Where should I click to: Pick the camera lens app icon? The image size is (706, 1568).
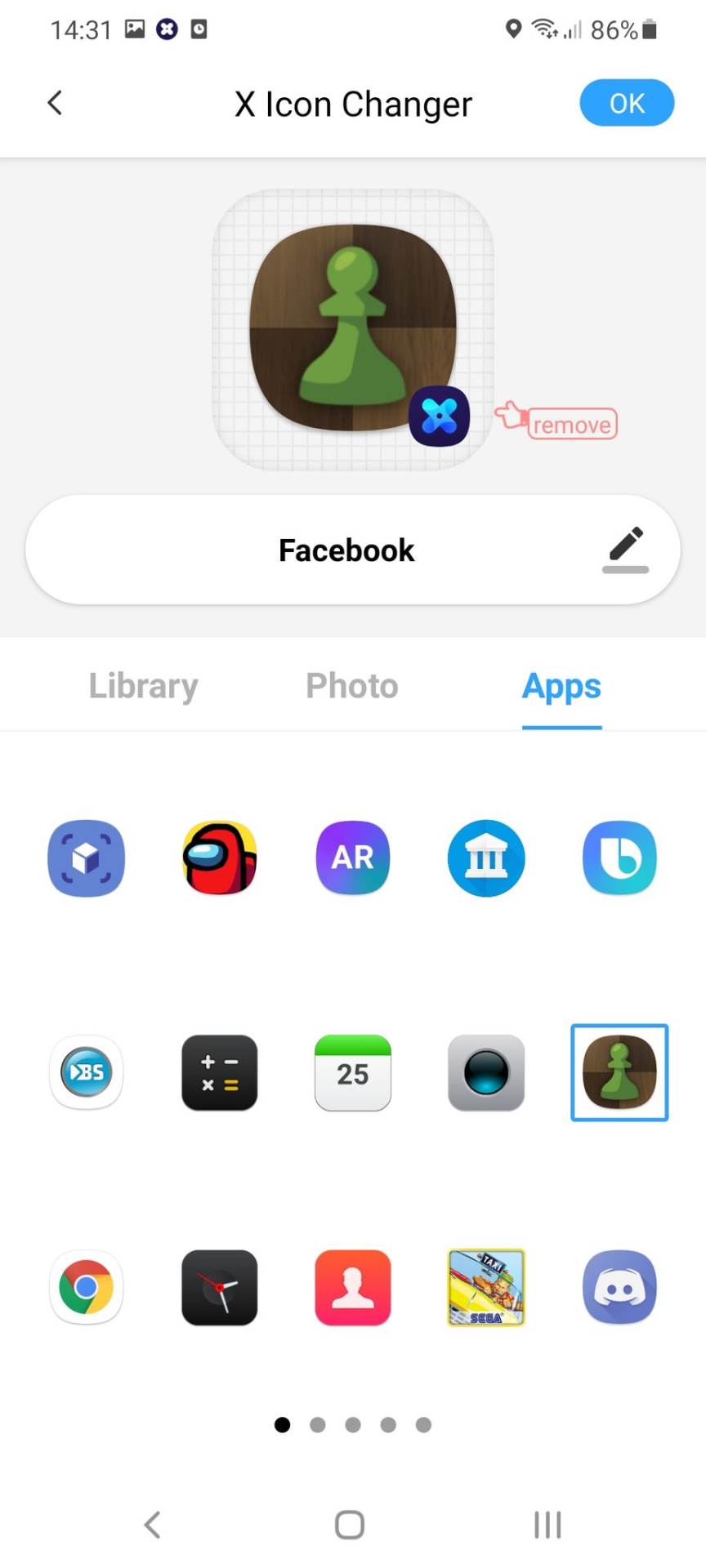pos(486,1072)
